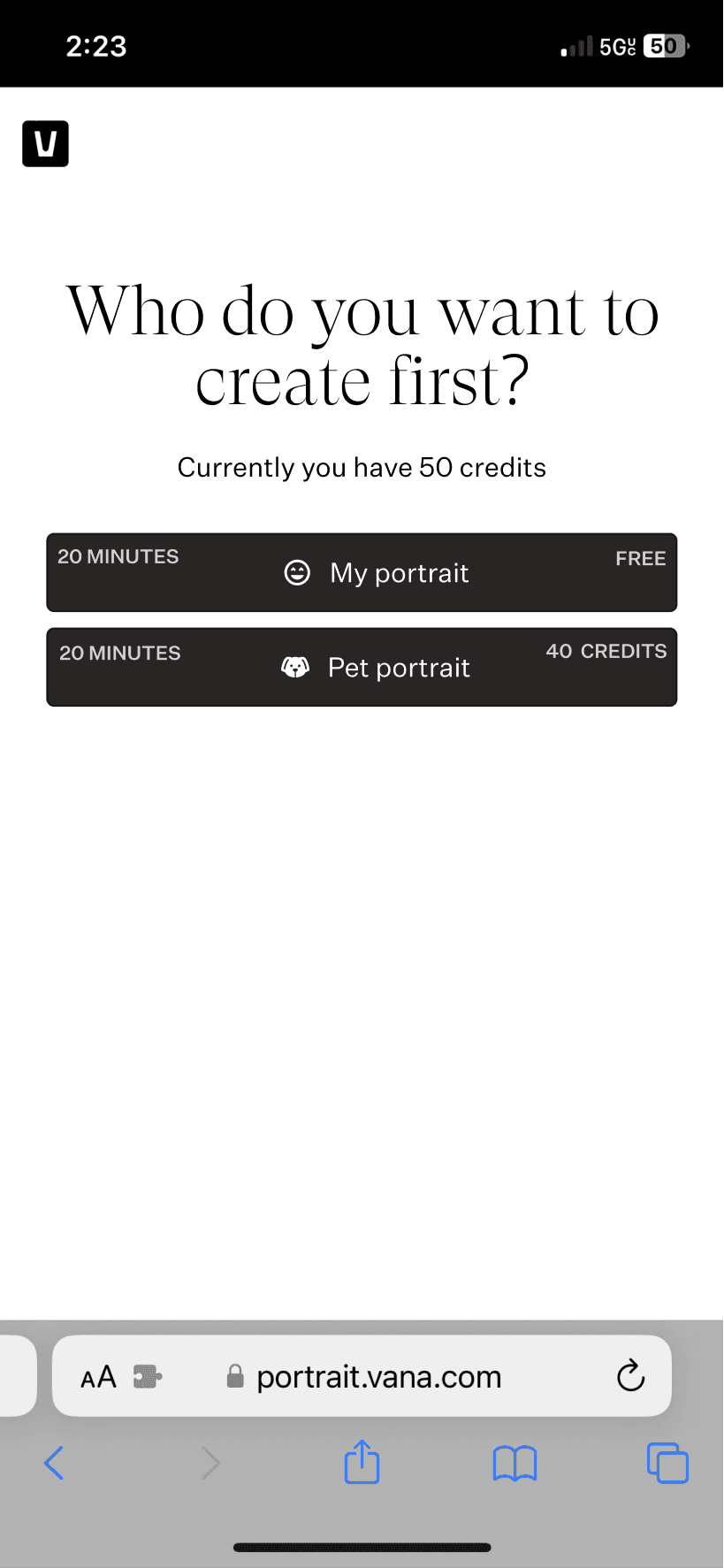Open the extensions puzzle icon

pos(148,1377)
